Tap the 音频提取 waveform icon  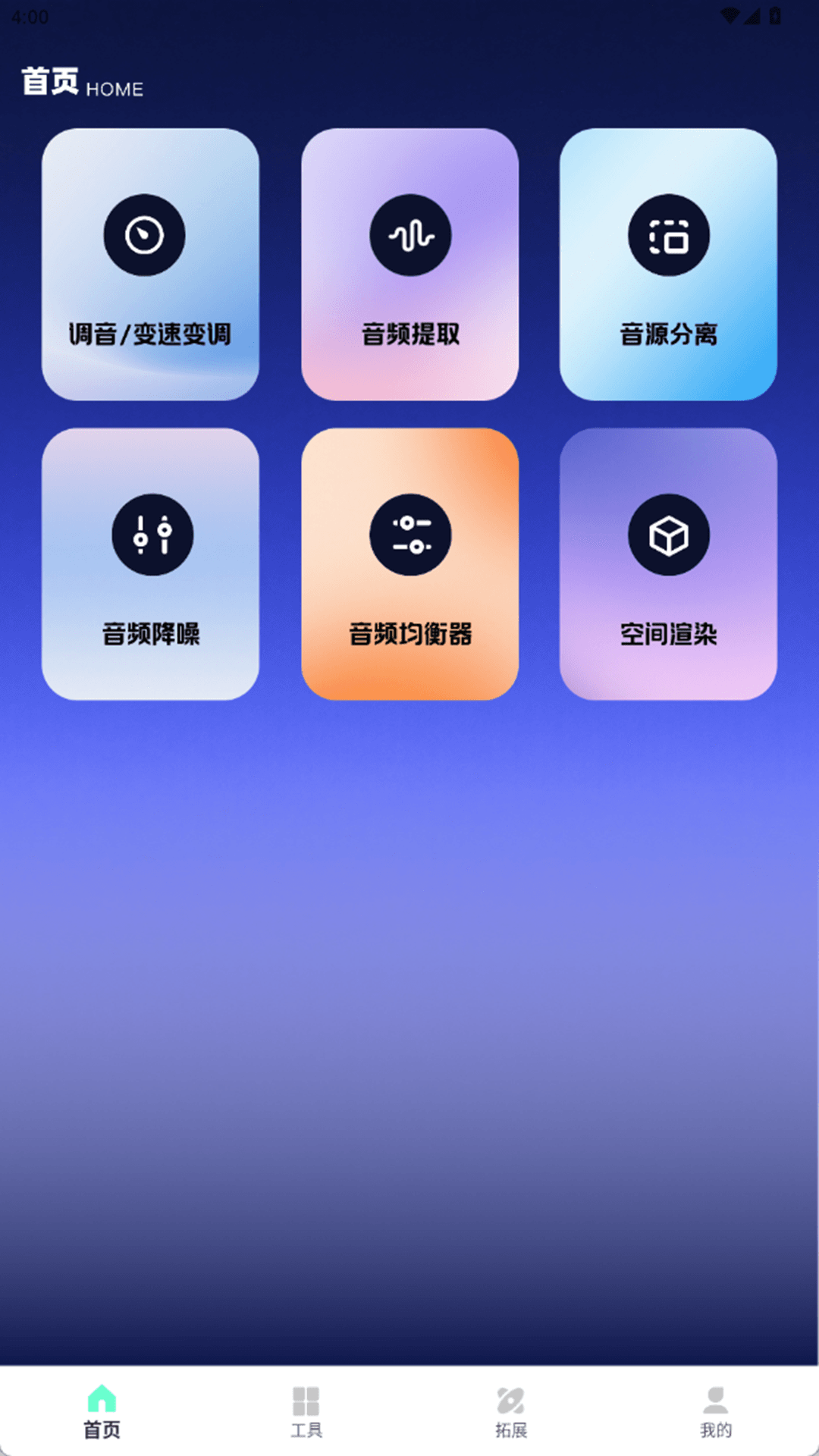point(409,235)
